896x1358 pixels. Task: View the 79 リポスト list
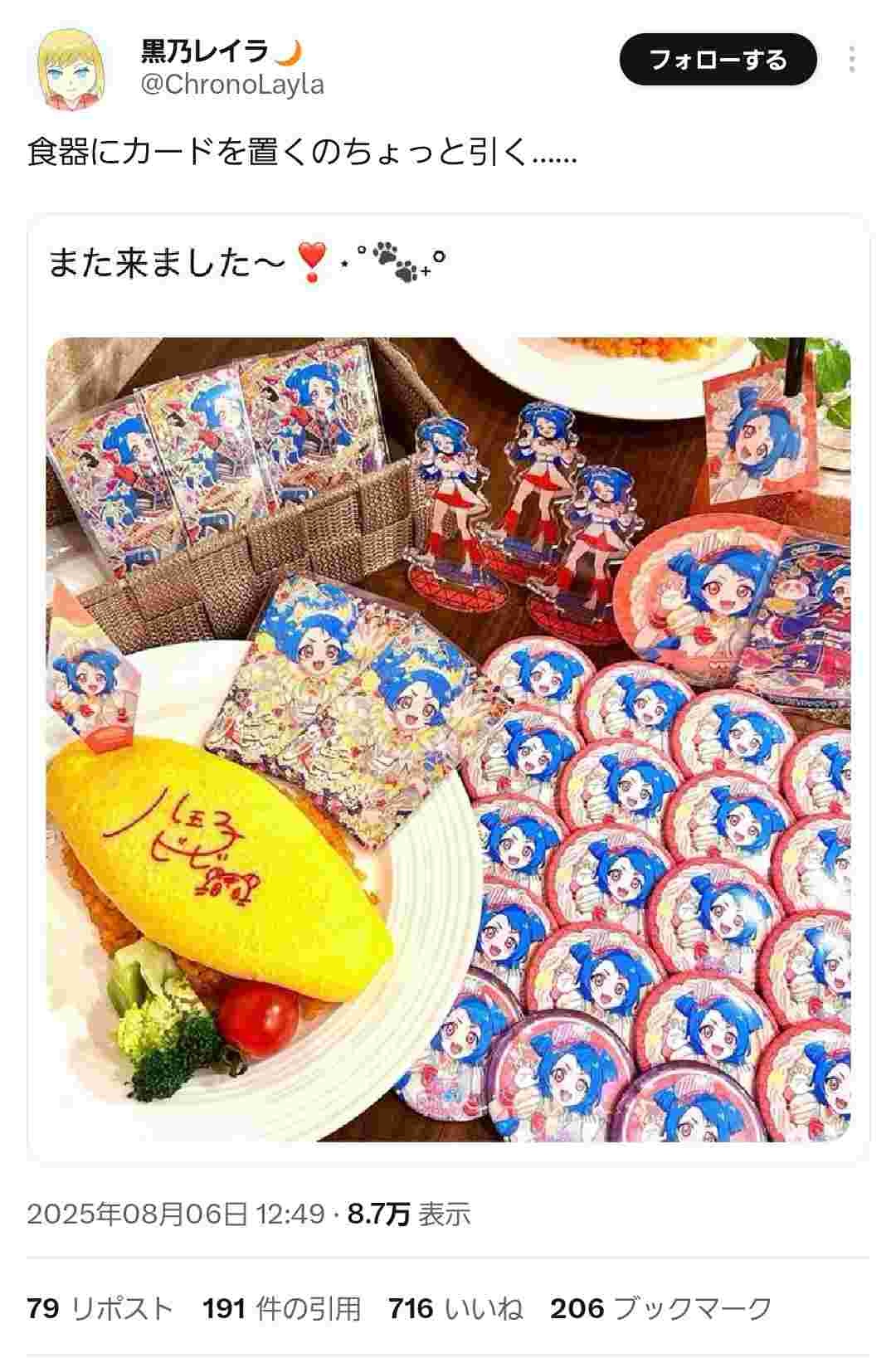click(x=100, y=1309)
